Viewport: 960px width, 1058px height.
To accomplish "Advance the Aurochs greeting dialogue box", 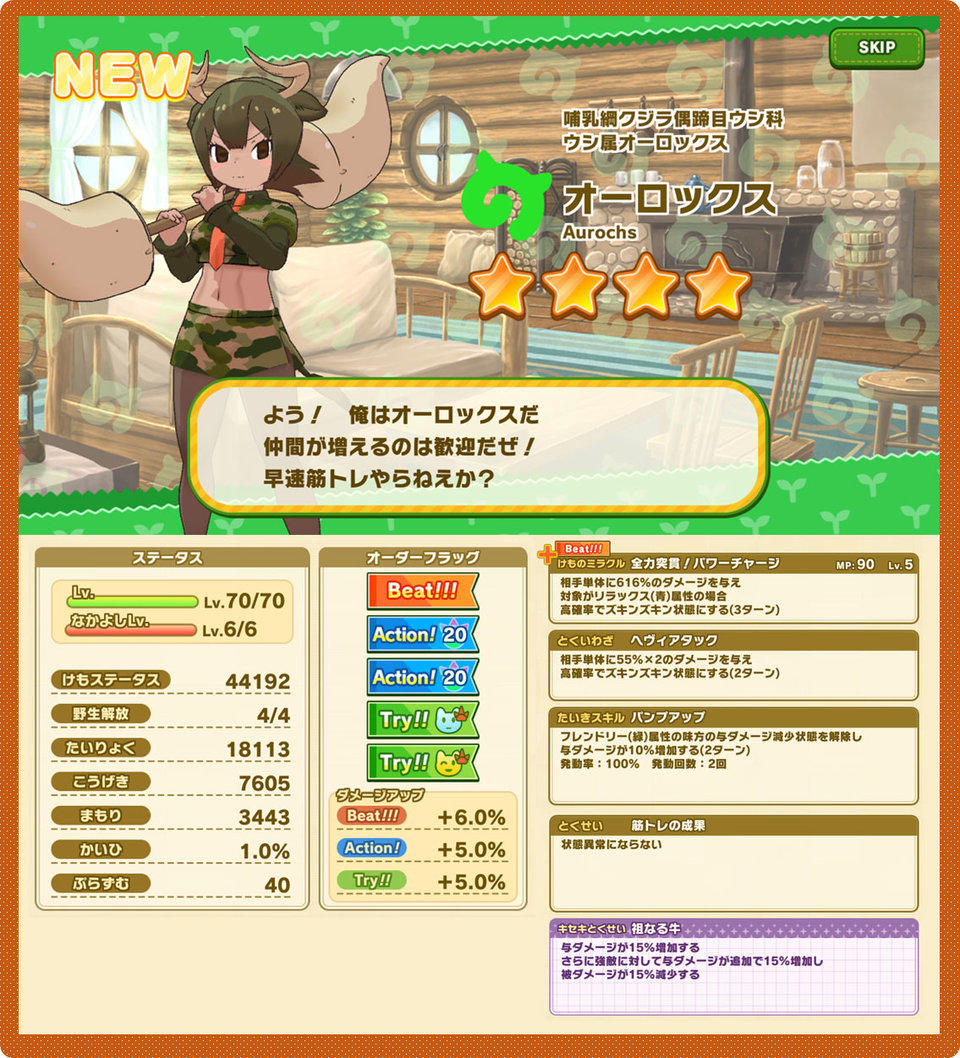I will pyautogui.click(x=478, y=446).
